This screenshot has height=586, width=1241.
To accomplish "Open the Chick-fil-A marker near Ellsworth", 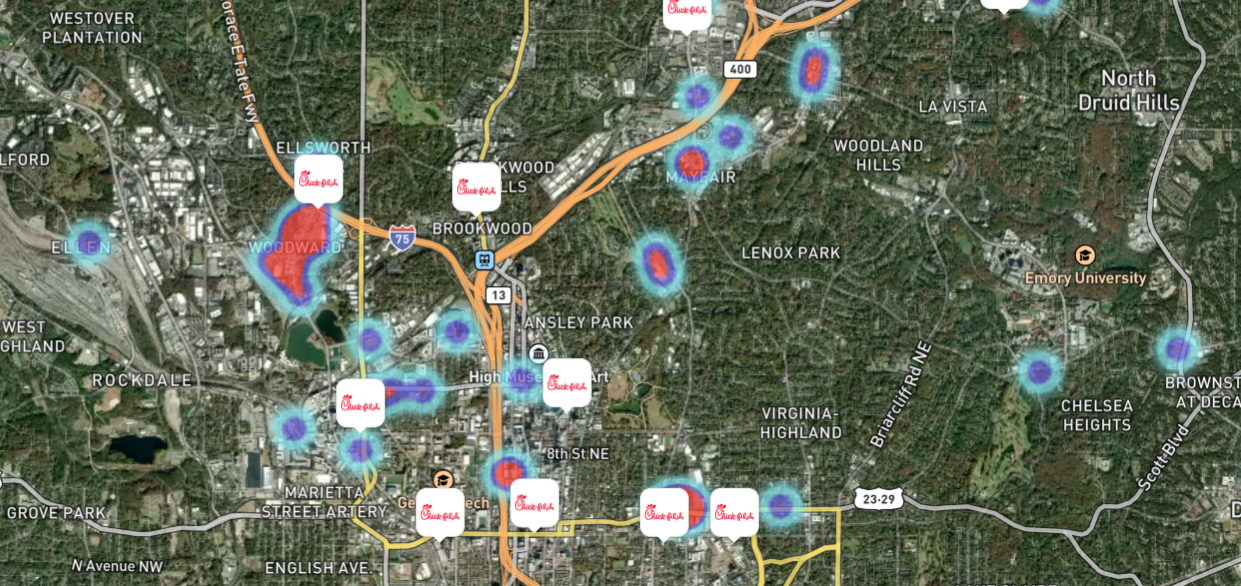I will pos(318,180).
